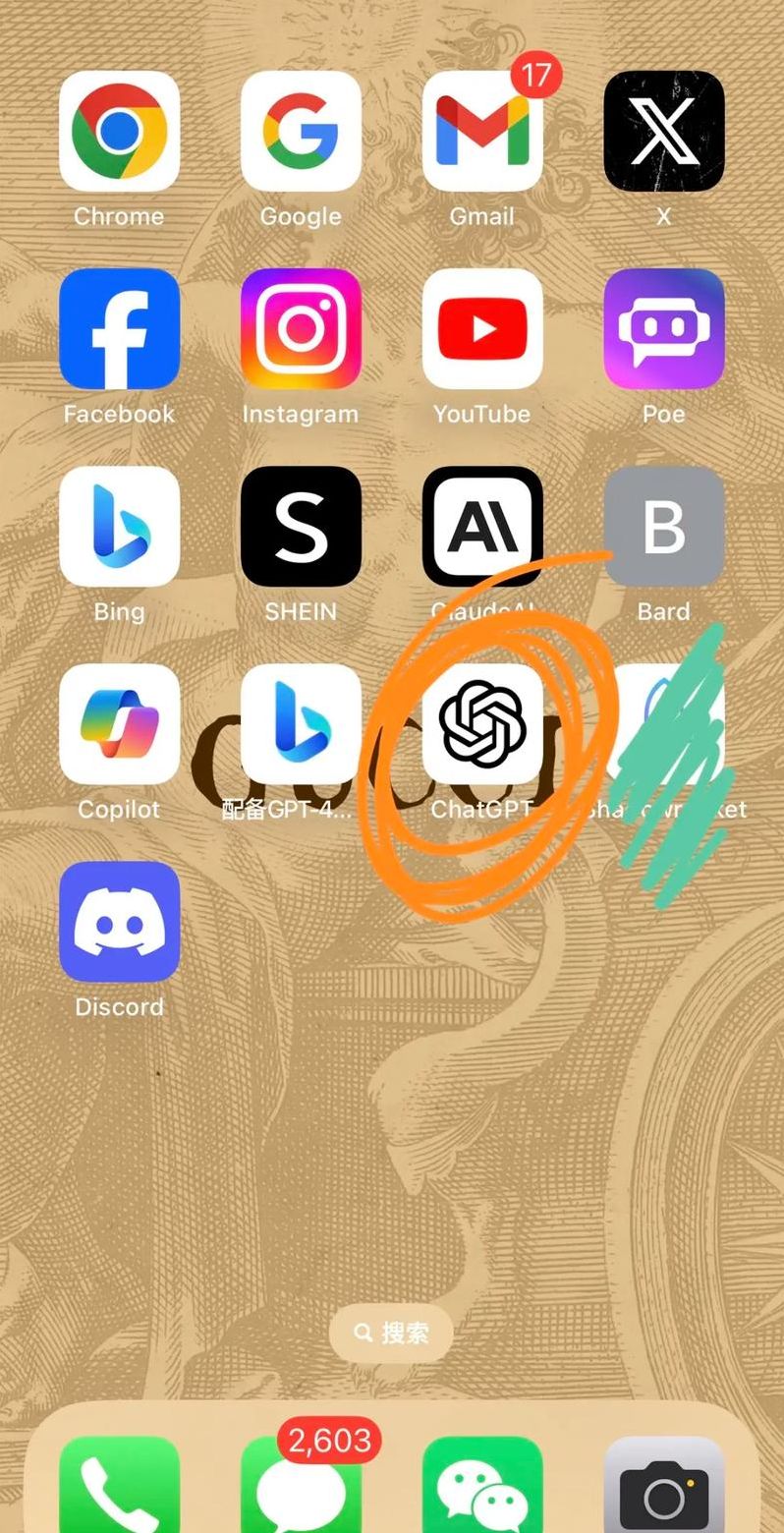Image resolution: width=784 pixels, height=1533 pixels.
Task: Tap the 搜索 search pill
Action: [391, 1334]
